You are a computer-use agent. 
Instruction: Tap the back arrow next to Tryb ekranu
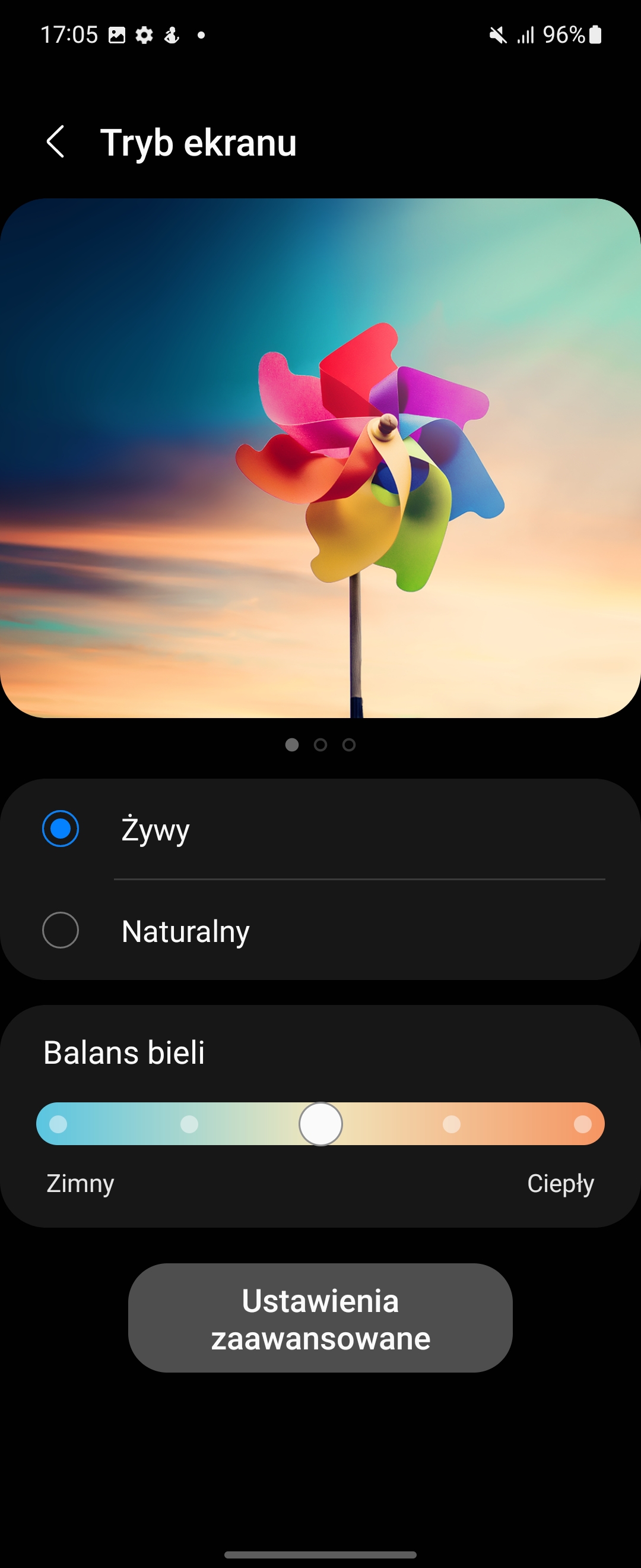tap(58, 143)
